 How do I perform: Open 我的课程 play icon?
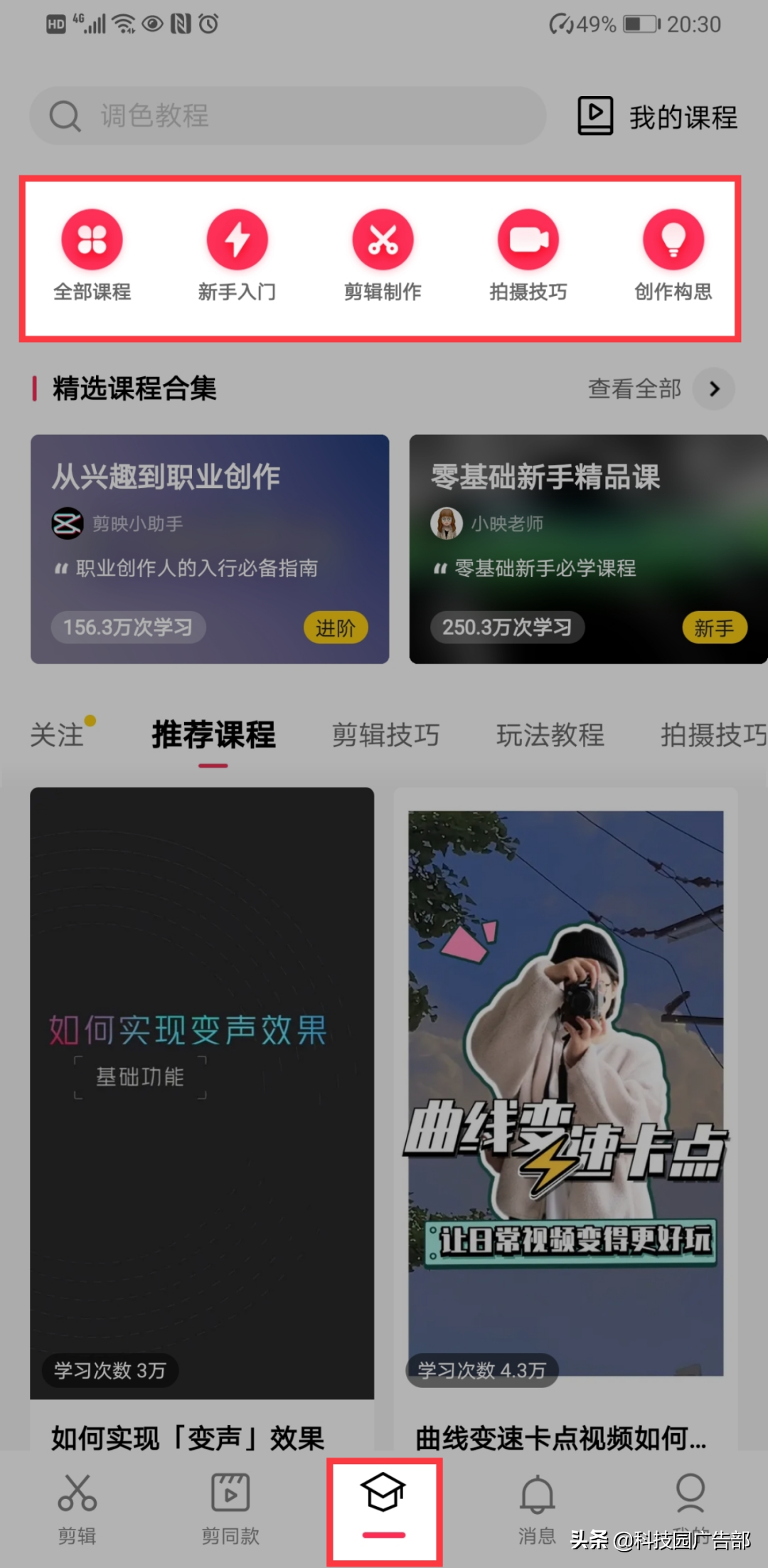click(594, 116)
